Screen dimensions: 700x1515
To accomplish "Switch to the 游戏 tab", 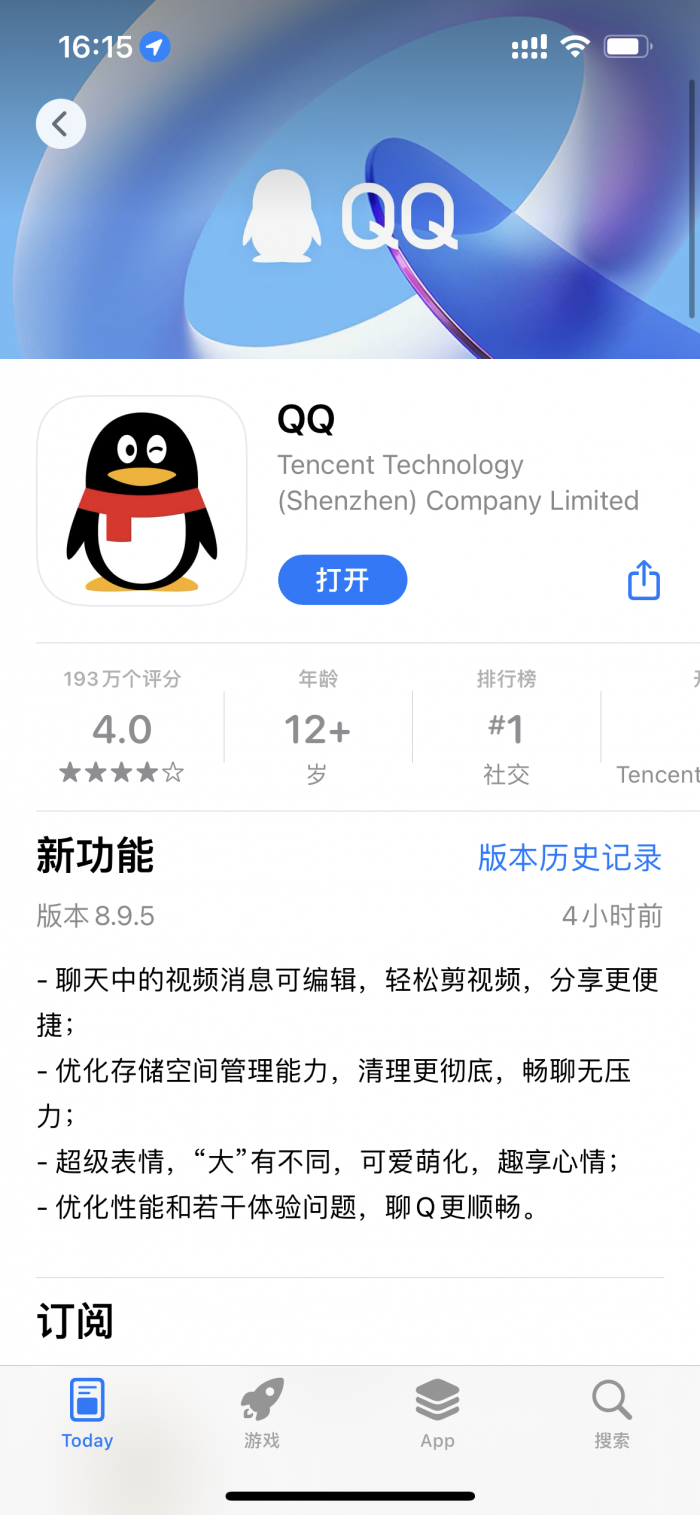I will coord(262,1414).
